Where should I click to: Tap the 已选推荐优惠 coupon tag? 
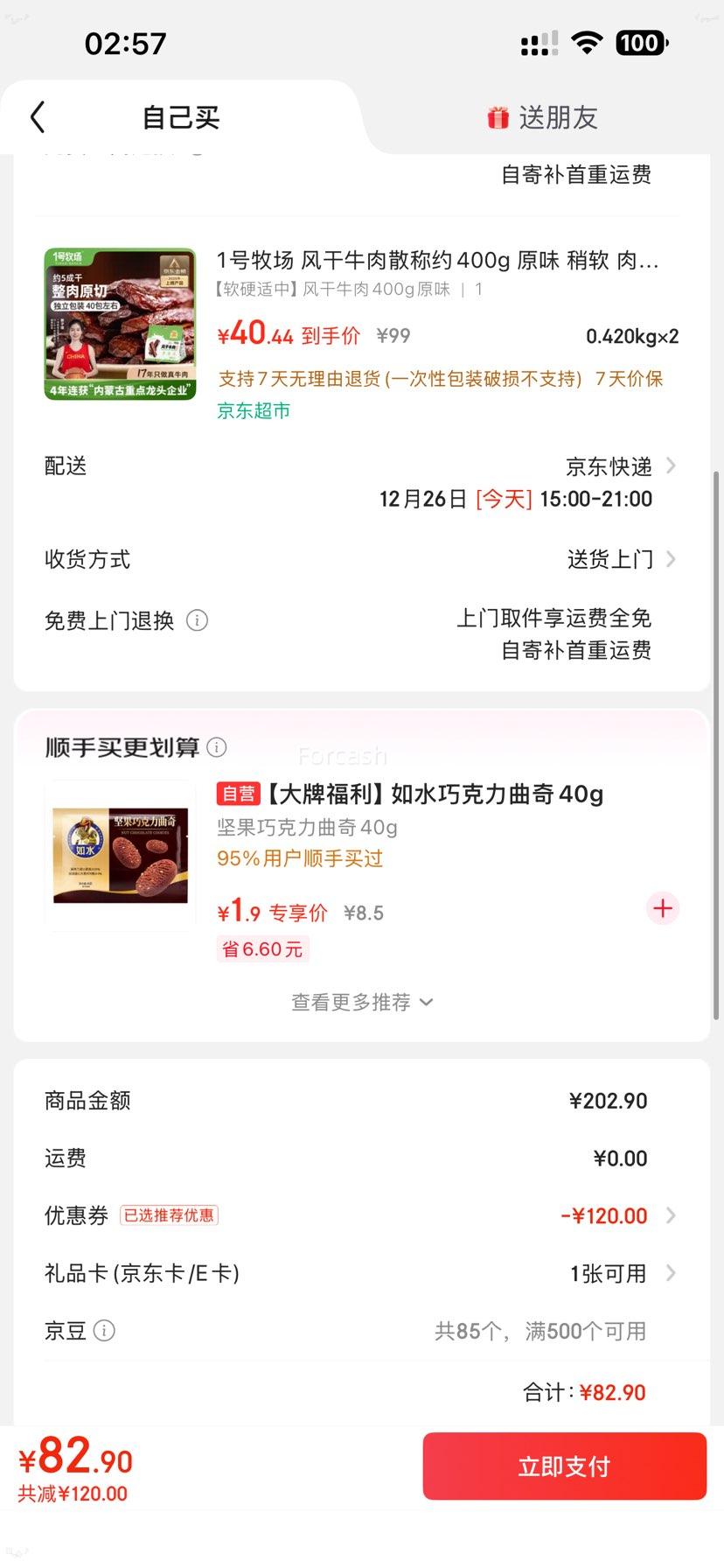pos(169,1215)
